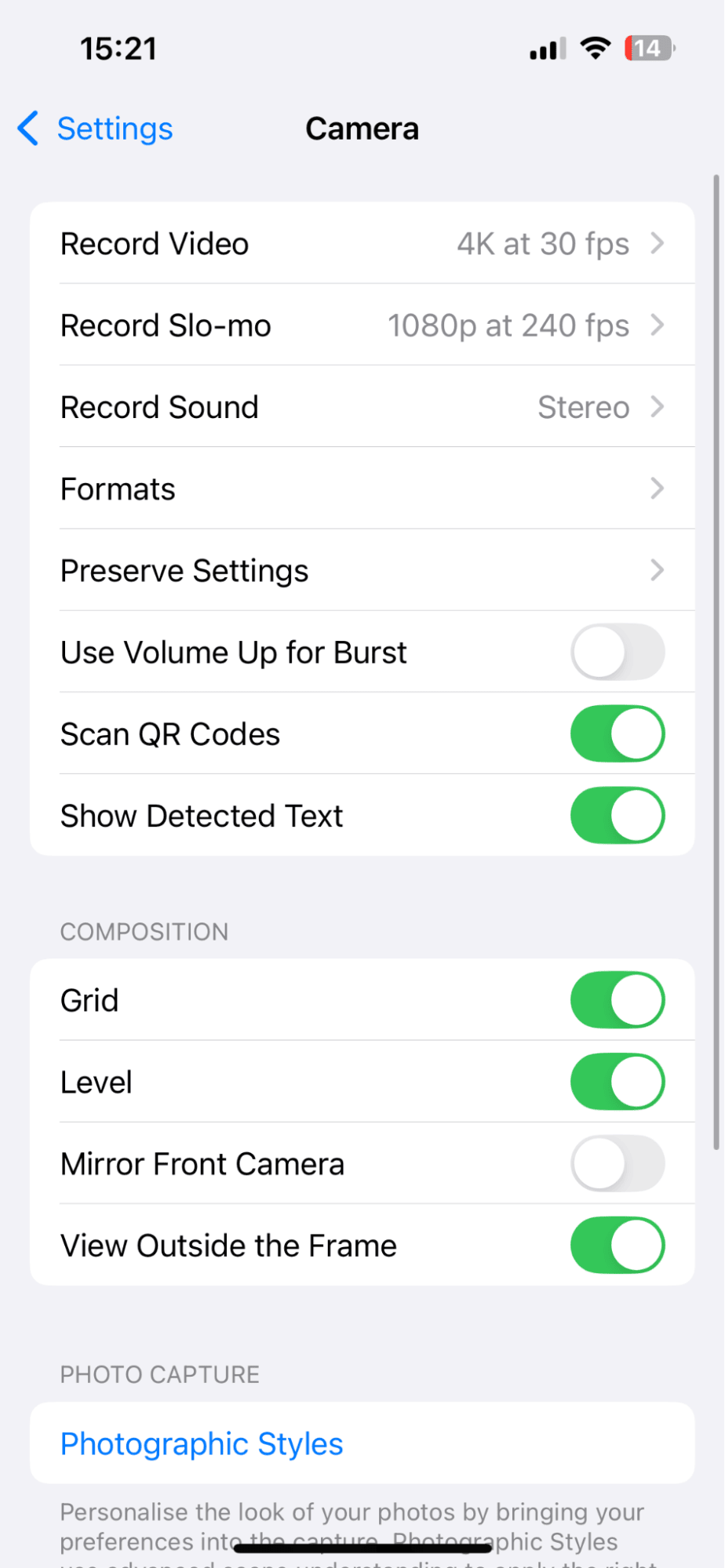Open Record Video settings
Screen dimensions: 725x1568
(362, 244)
